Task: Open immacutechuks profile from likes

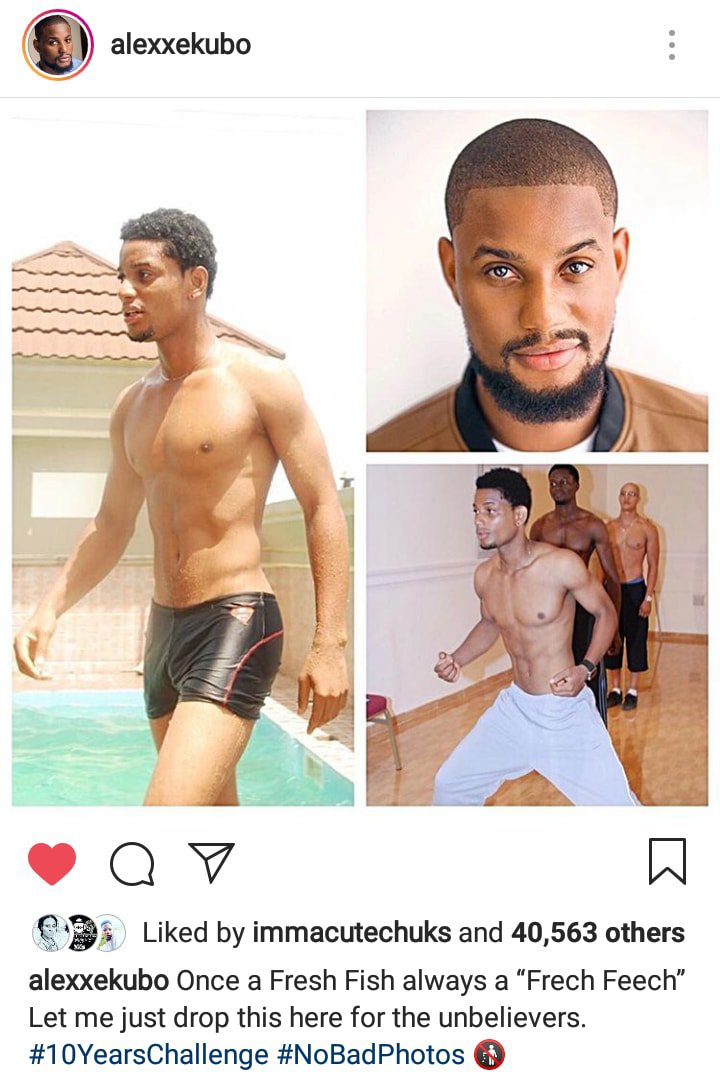Action: click(x=352, y=933)
